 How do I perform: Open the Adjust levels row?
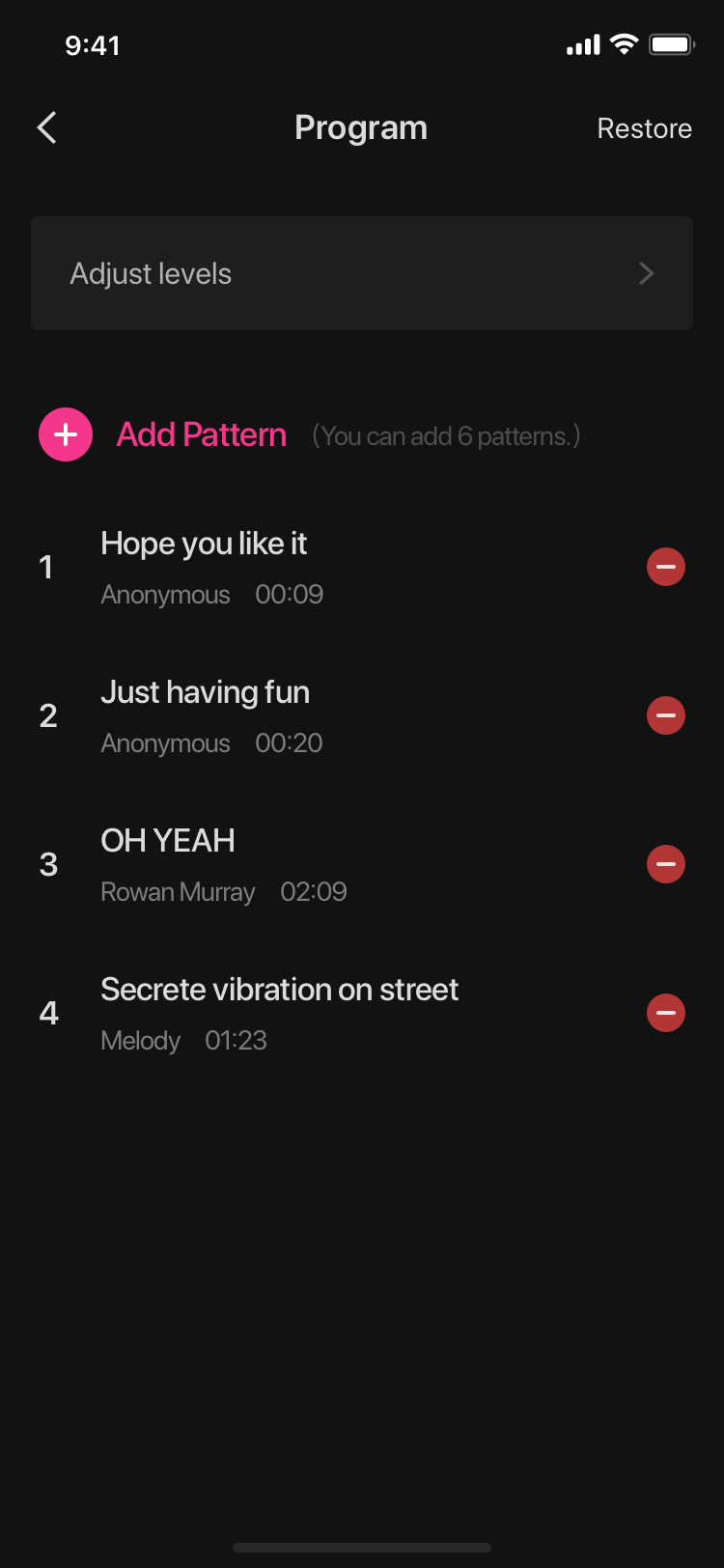[362, 273]
